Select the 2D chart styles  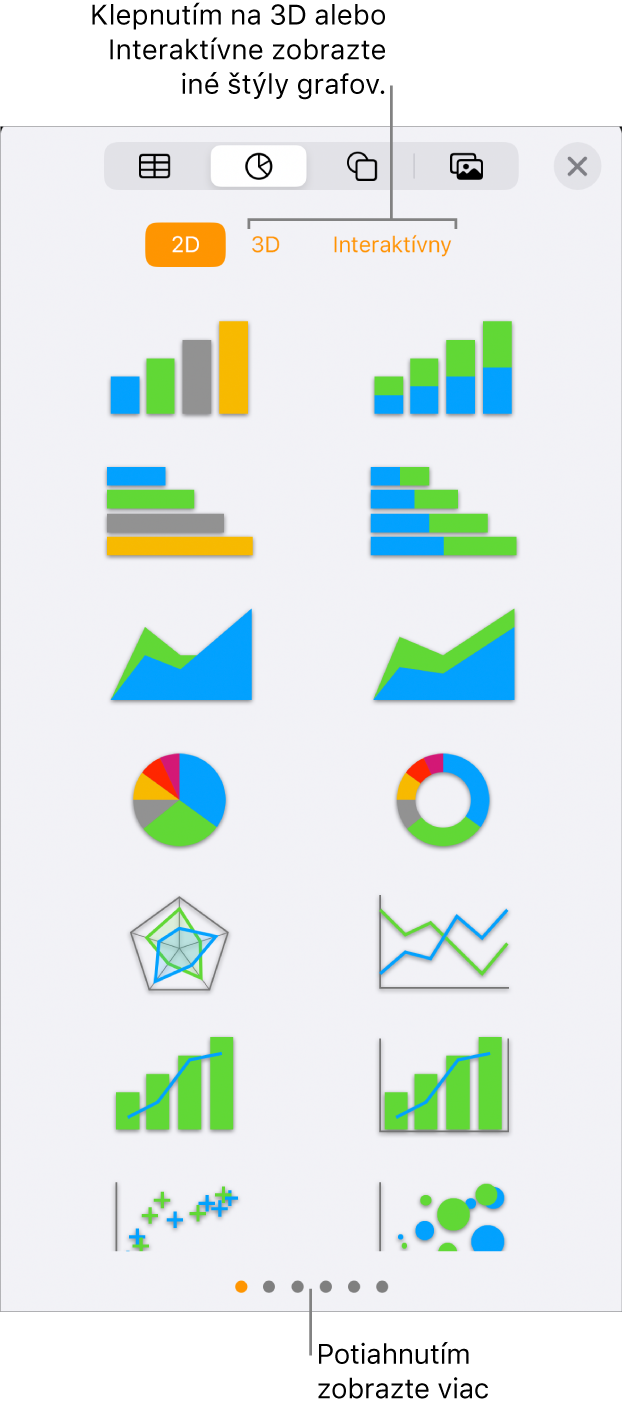185,245
